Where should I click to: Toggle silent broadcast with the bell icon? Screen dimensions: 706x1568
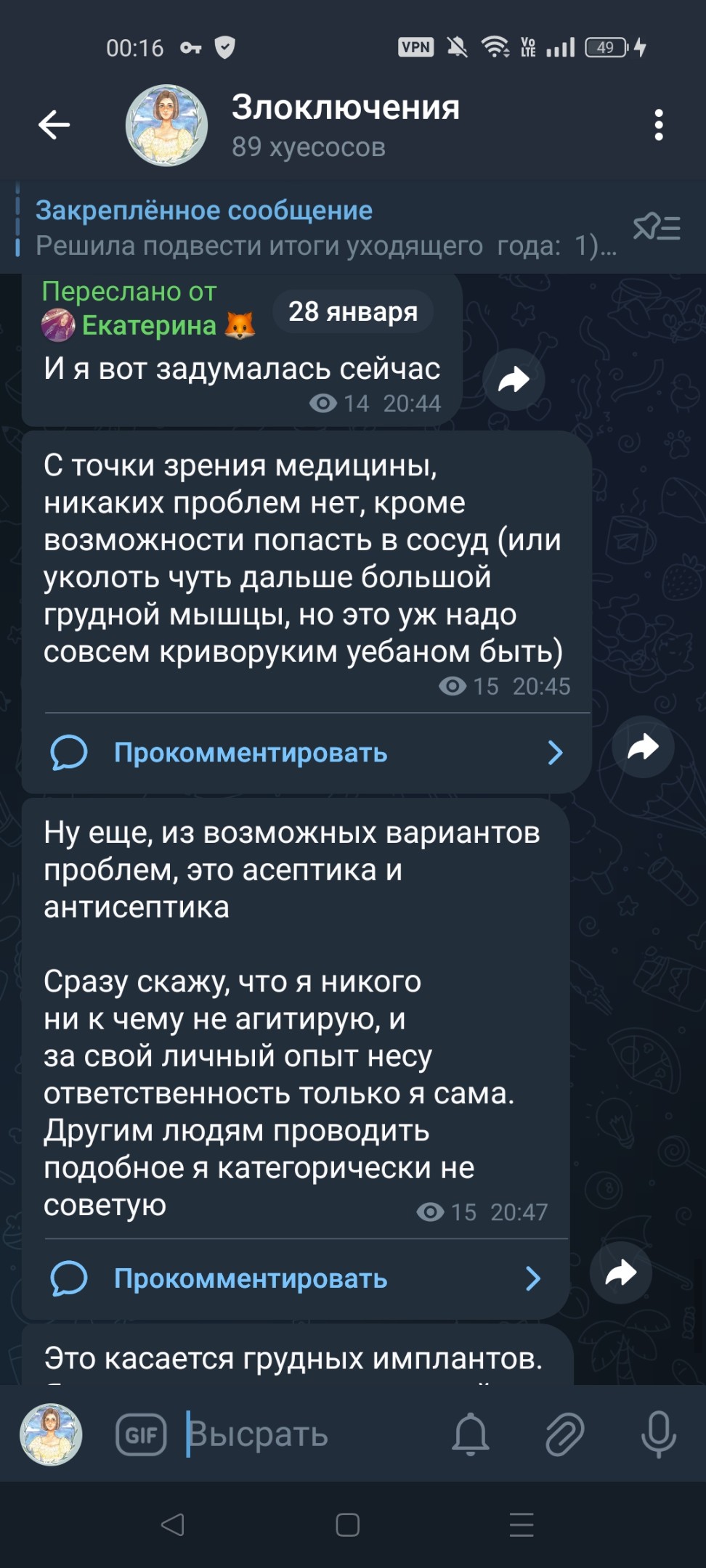click(x=471, y=1434)
